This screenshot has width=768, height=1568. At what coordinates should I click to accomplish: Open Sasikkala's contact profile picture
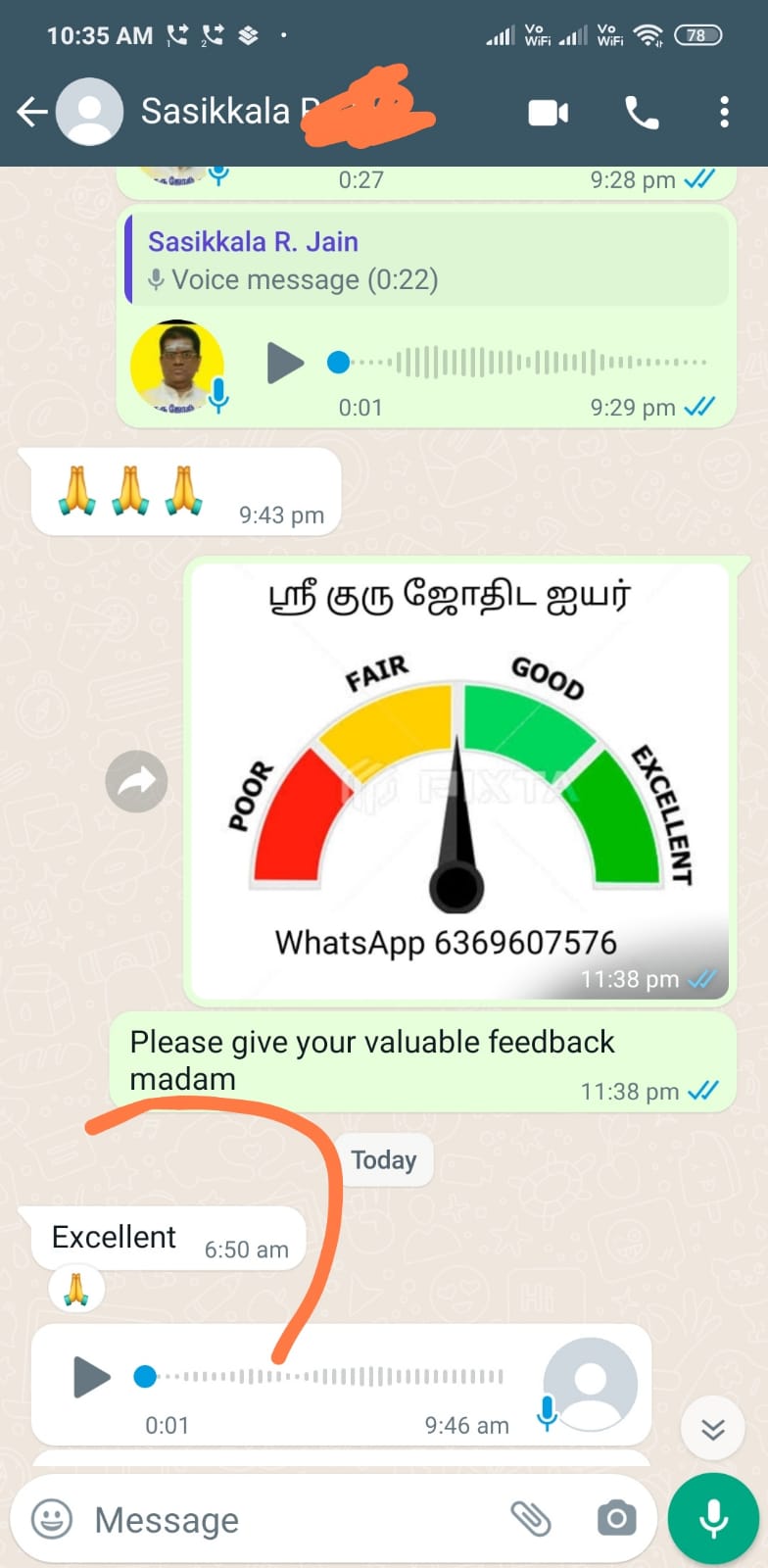[x=90, y=112]
